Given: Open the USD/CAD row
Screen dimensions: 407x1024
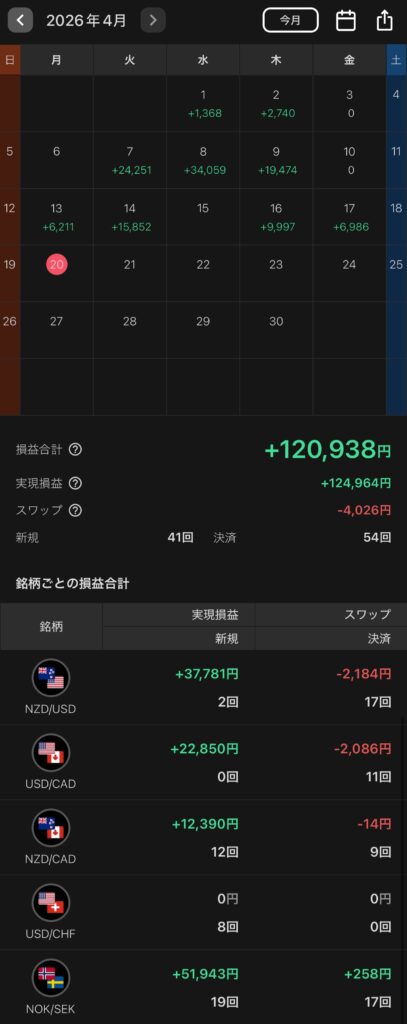Looking at the screenshot, I should 203,762.
